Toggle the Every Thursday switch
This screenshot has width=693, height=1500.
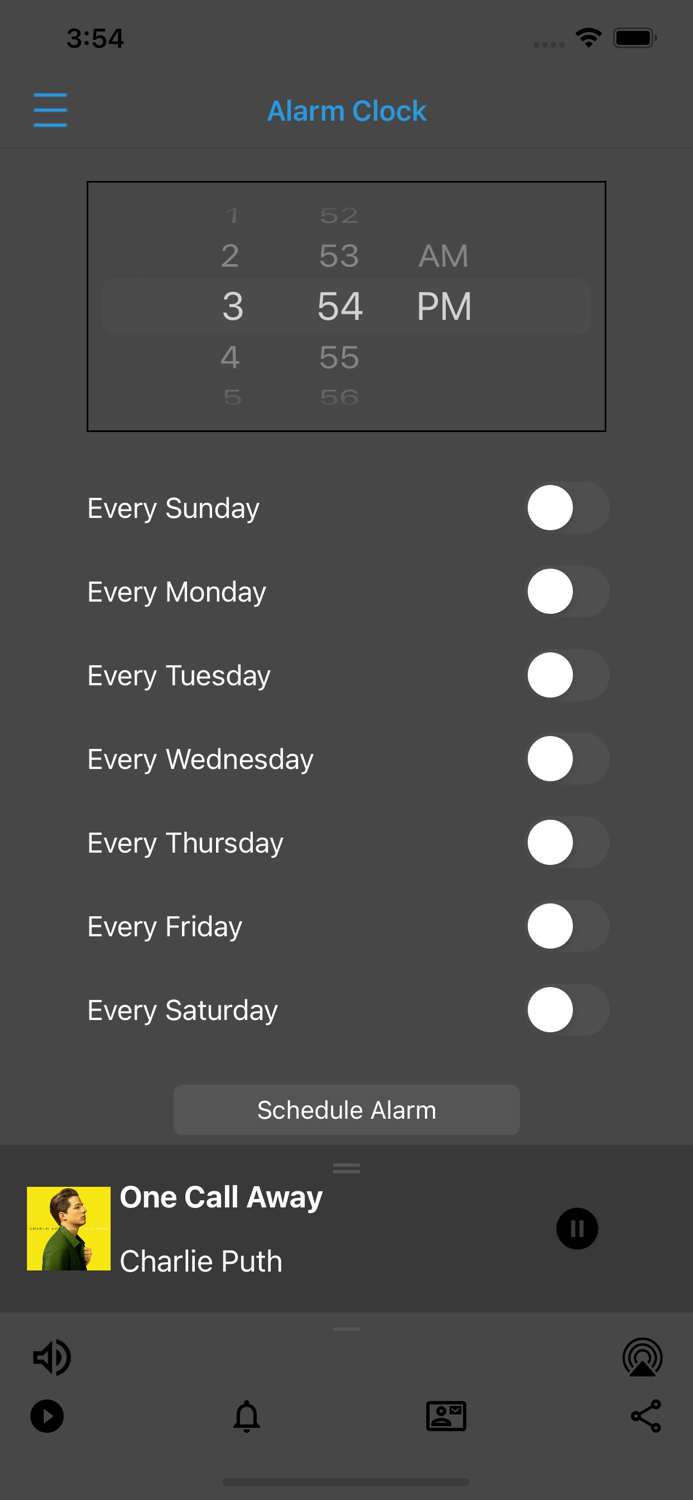568,843
